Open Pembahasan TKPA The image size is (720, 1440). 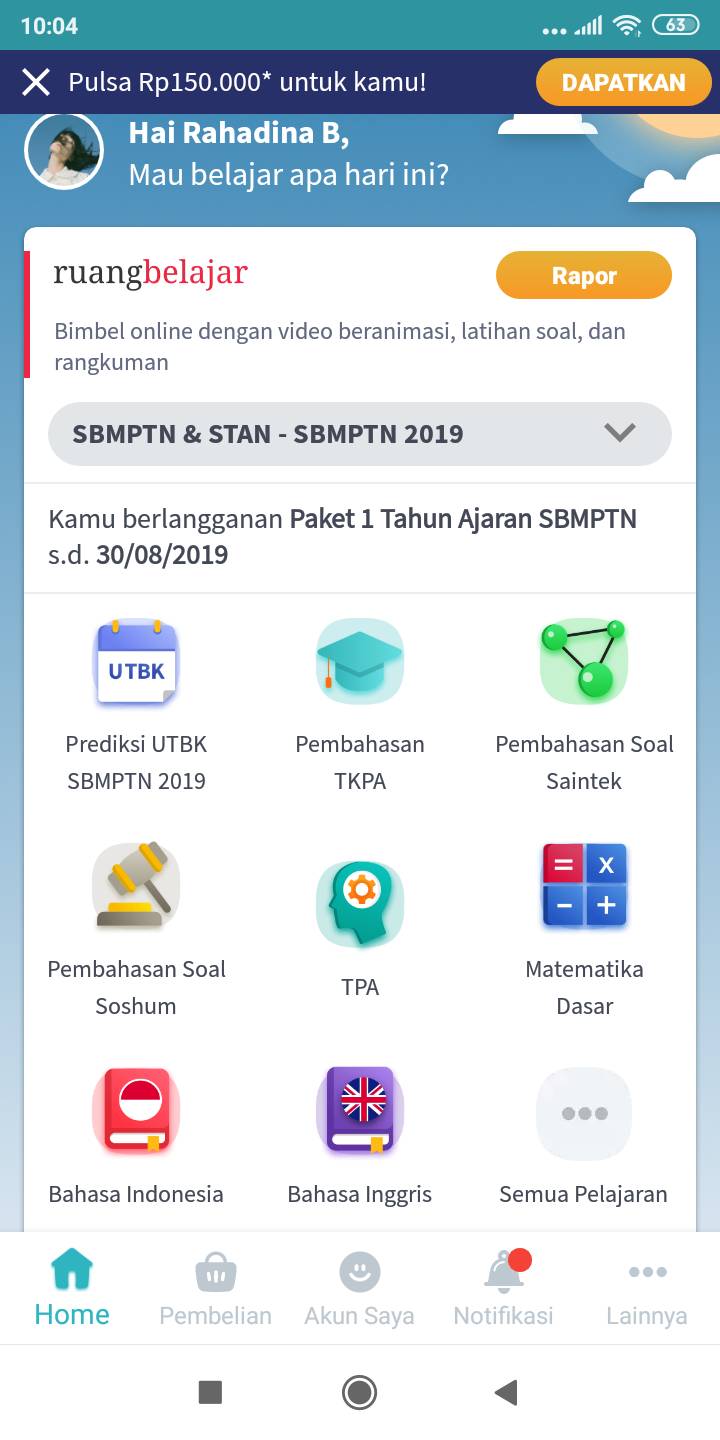point(360,707)
